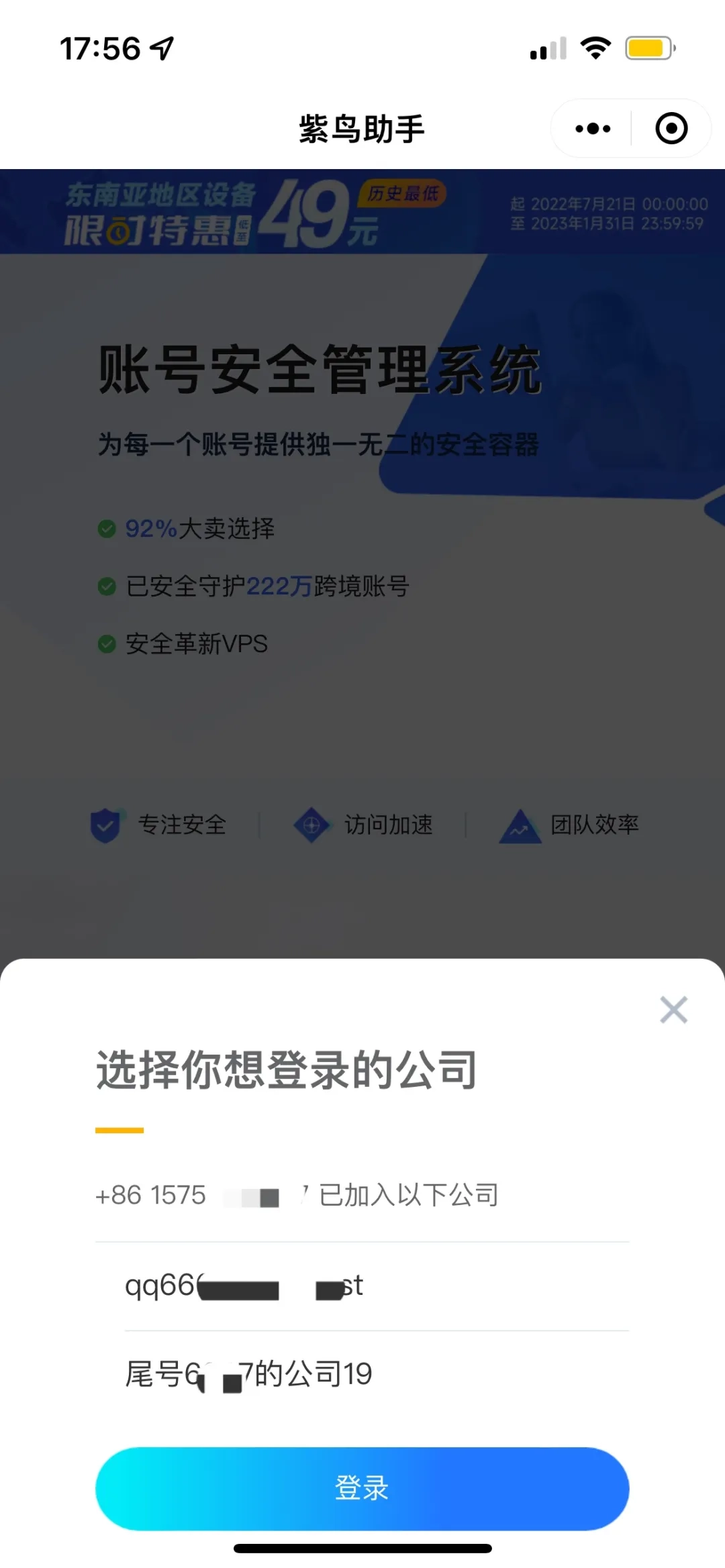This screenshot has width=725, height=1568.
Task: Select the company 尾号6…7的公司19
Action: click(x=362, y=1374)
